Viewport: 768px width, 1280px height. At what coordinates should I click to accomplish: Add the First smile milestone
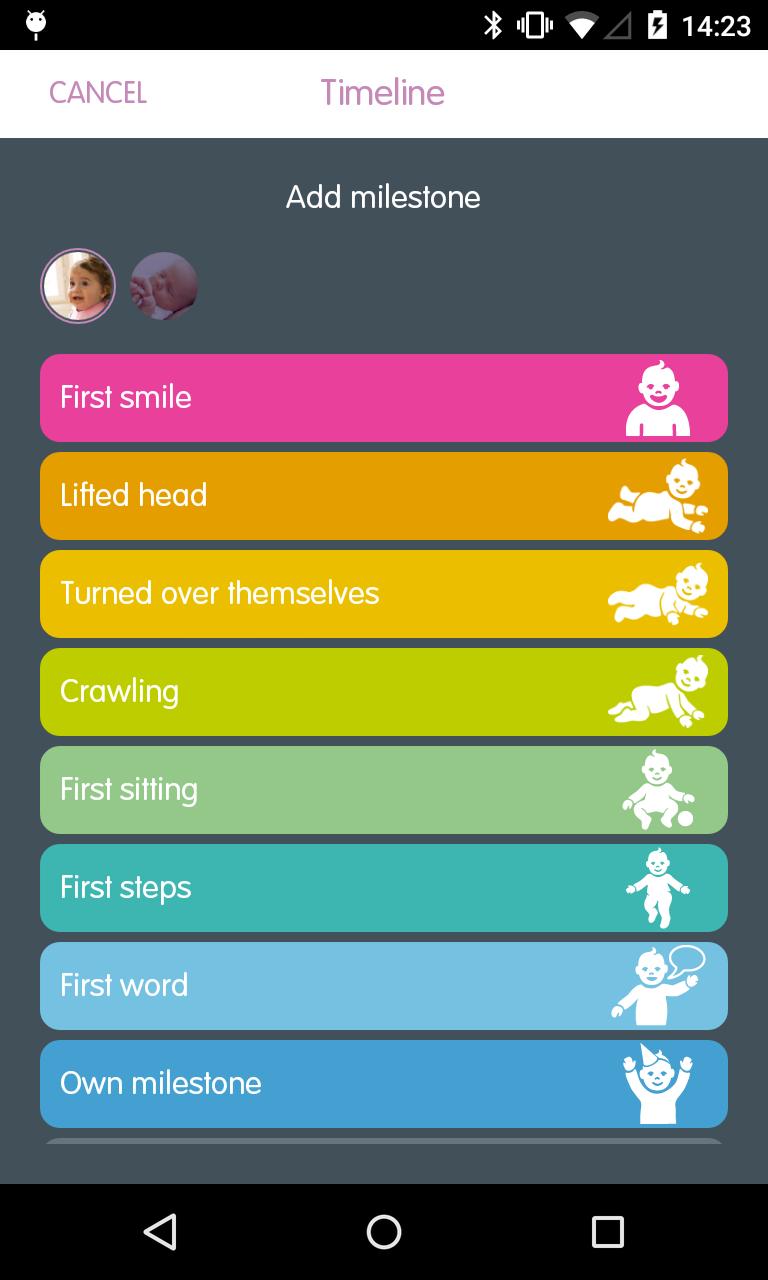[x=384, y=398]
